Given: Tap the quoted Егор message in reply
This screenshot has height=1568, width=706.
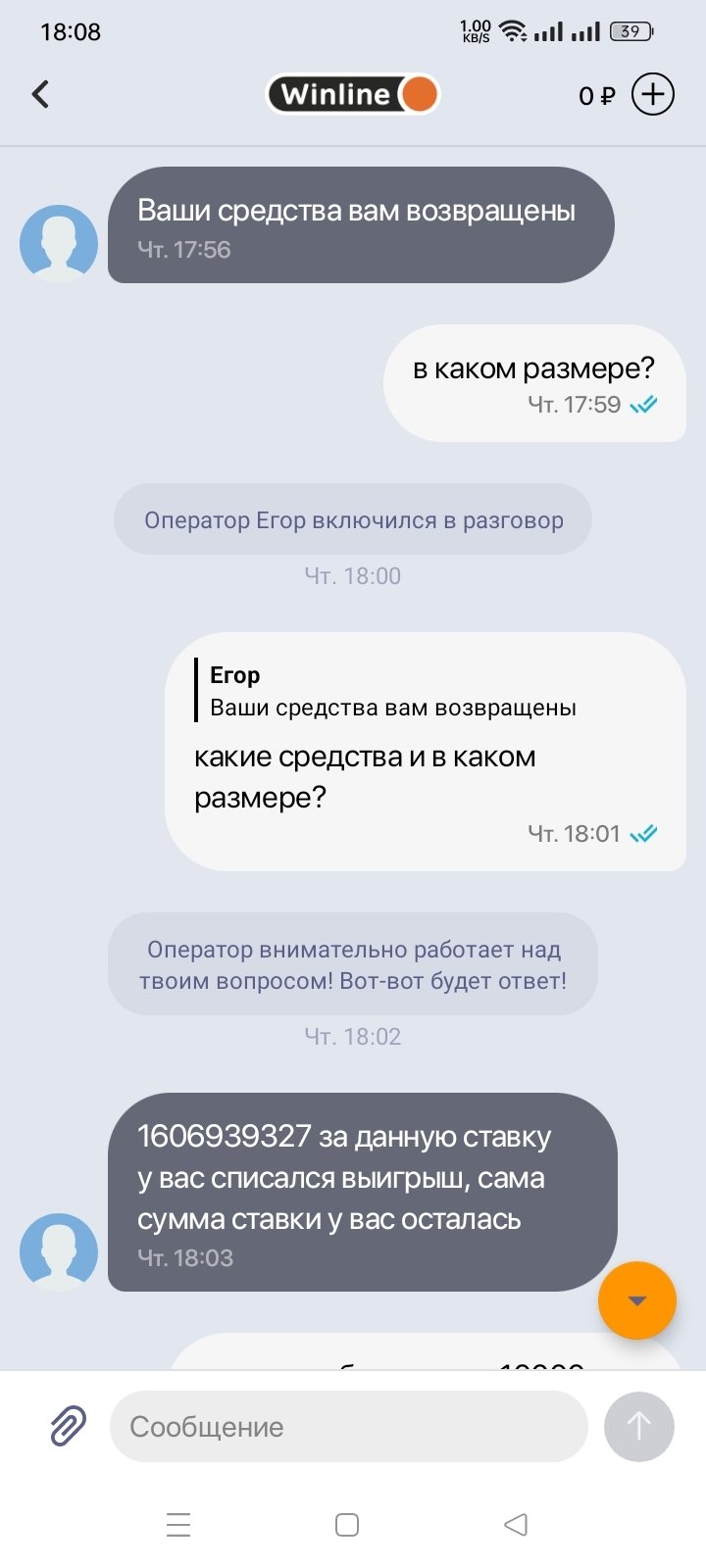Looking at the screenshot, I should [392, 692].
